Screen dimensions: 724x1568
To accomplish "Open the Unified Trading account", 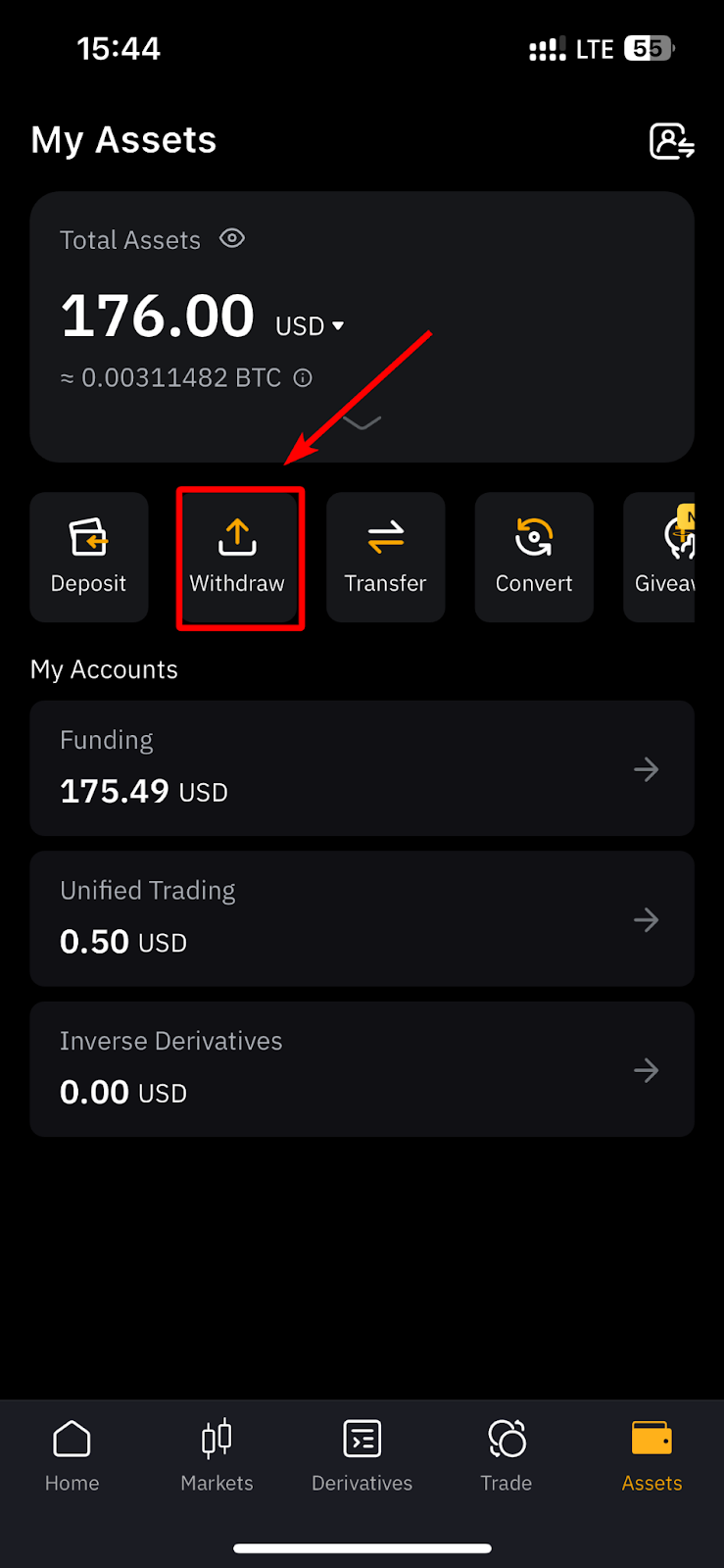I will click(x=362, y=918).
